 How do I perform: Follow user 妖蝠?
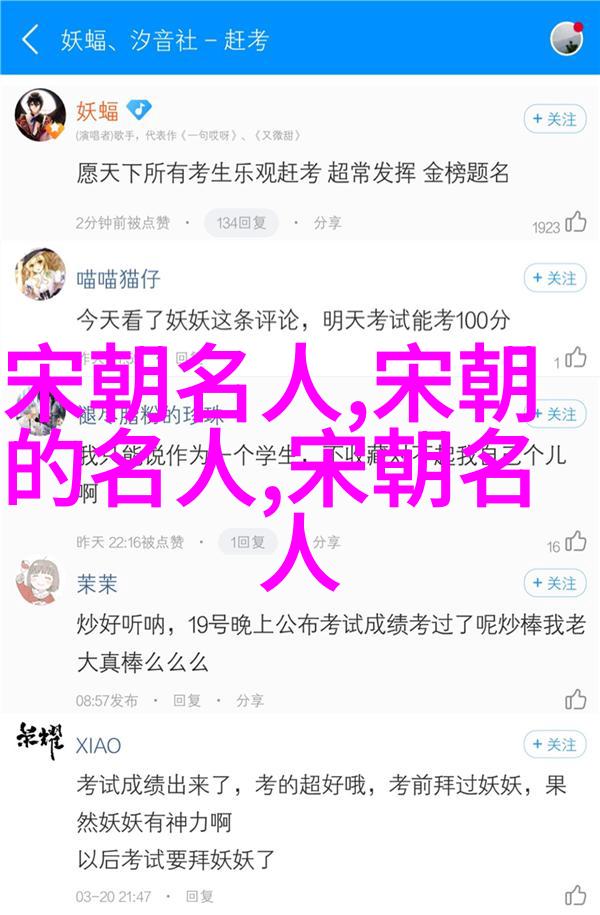tap(554, 119)
